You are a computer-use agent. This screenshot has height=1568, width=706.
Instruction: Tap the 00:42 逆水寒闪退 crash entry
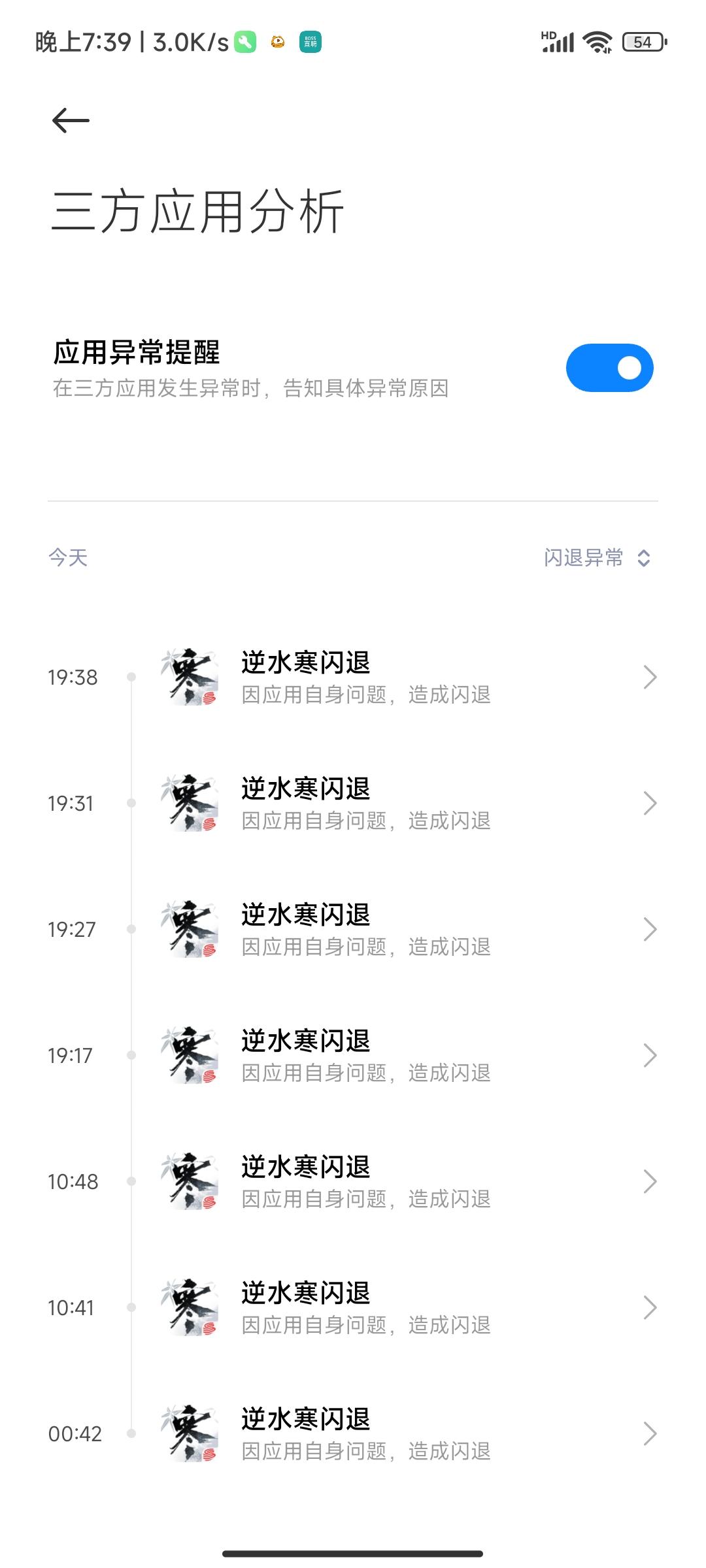(x=392, y=1434)
